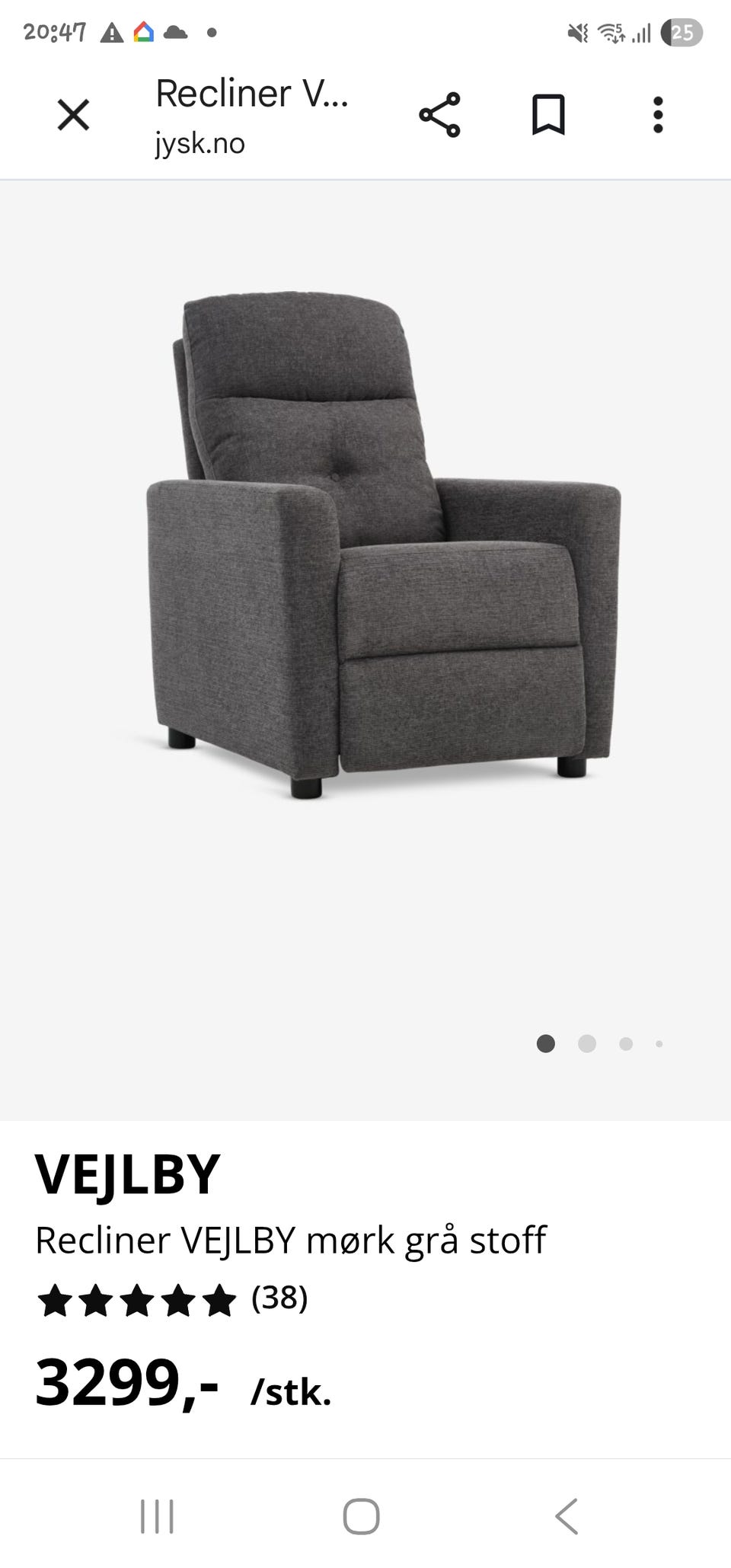Close the browser tab with the X
731x1568 pixels.
(74, 115)
